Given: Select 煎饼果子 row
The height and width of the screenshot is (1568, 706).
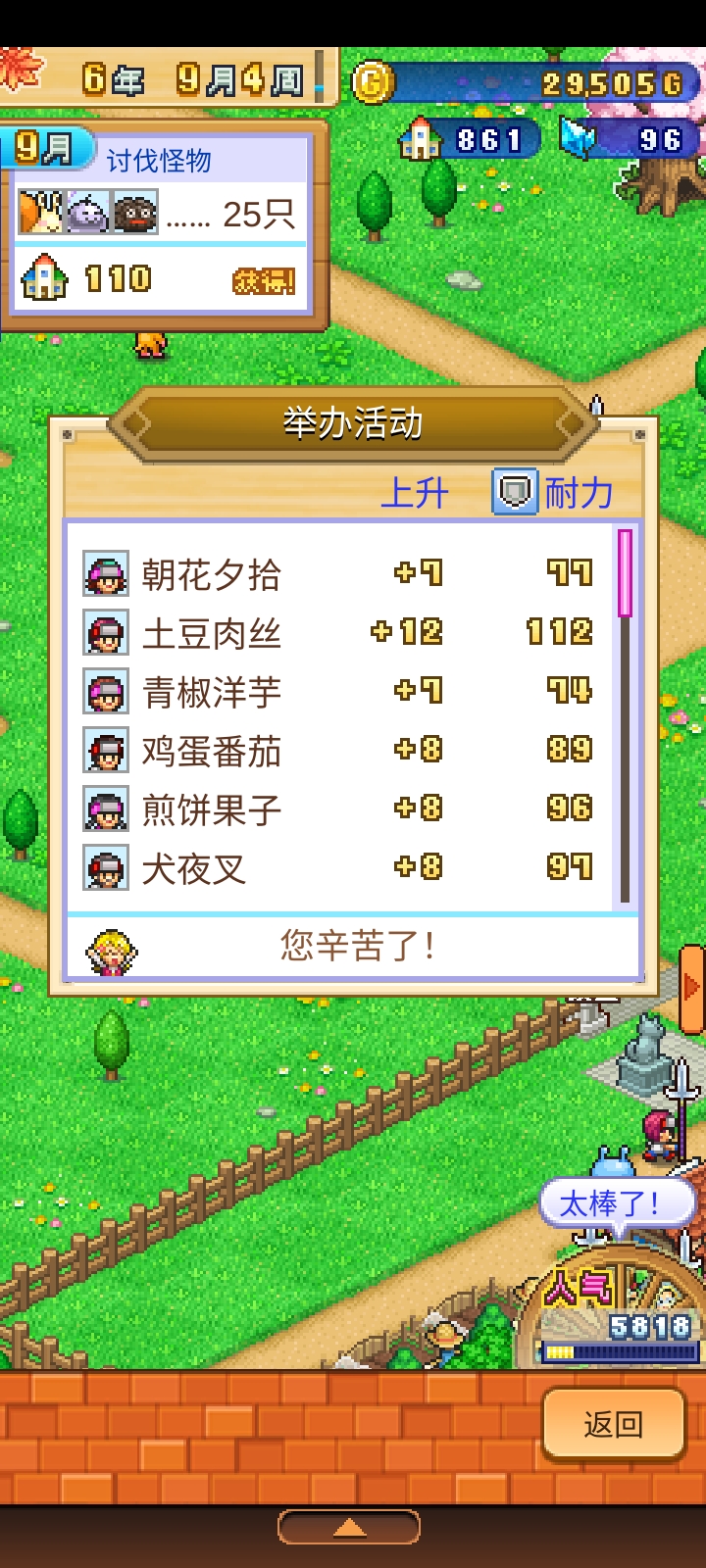Looking at the screenshot, I should (338, 809).
